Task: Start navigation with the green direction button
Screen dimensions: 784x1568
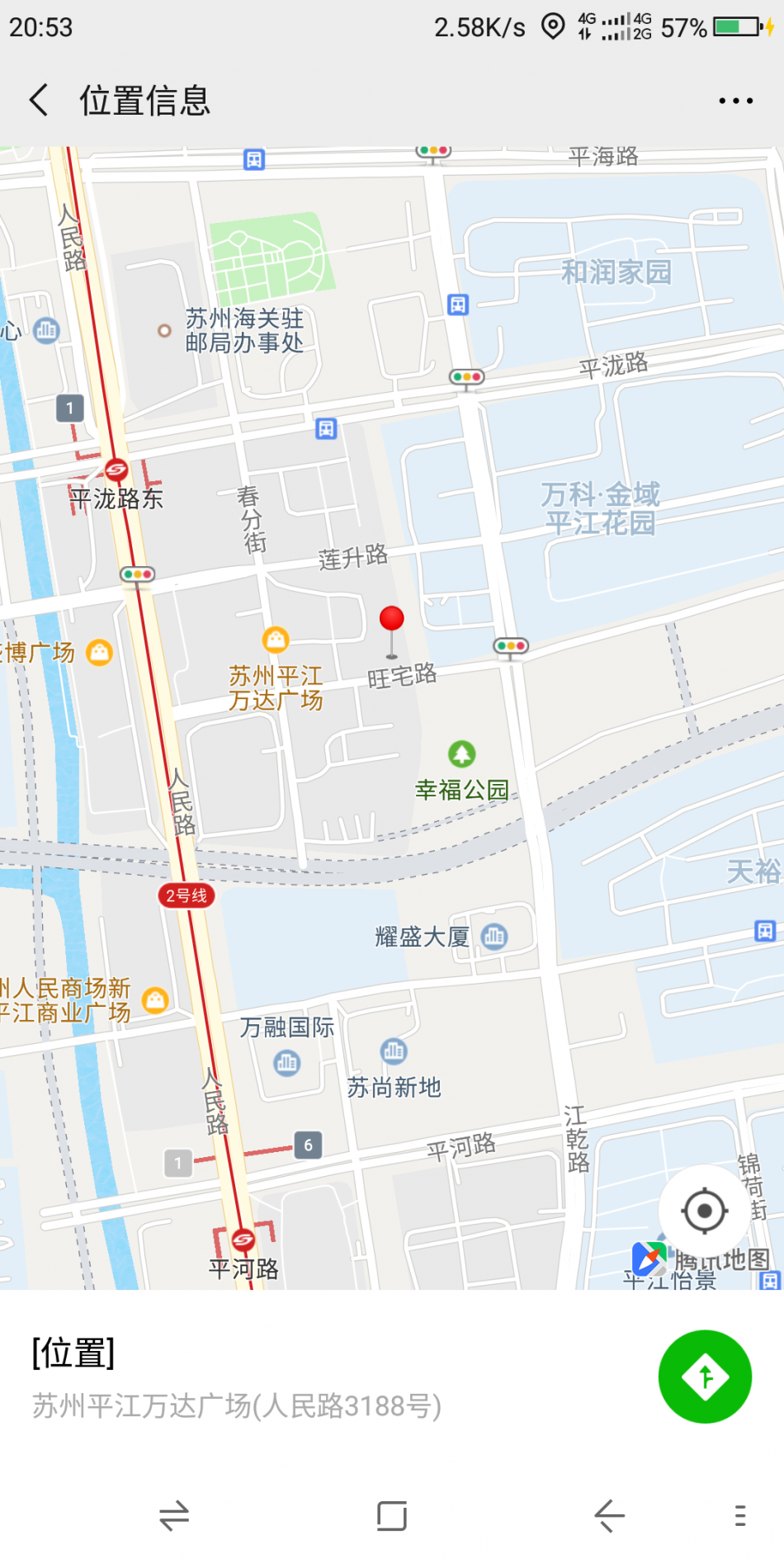Action: pyautogui.click(x=705, y=1377)
